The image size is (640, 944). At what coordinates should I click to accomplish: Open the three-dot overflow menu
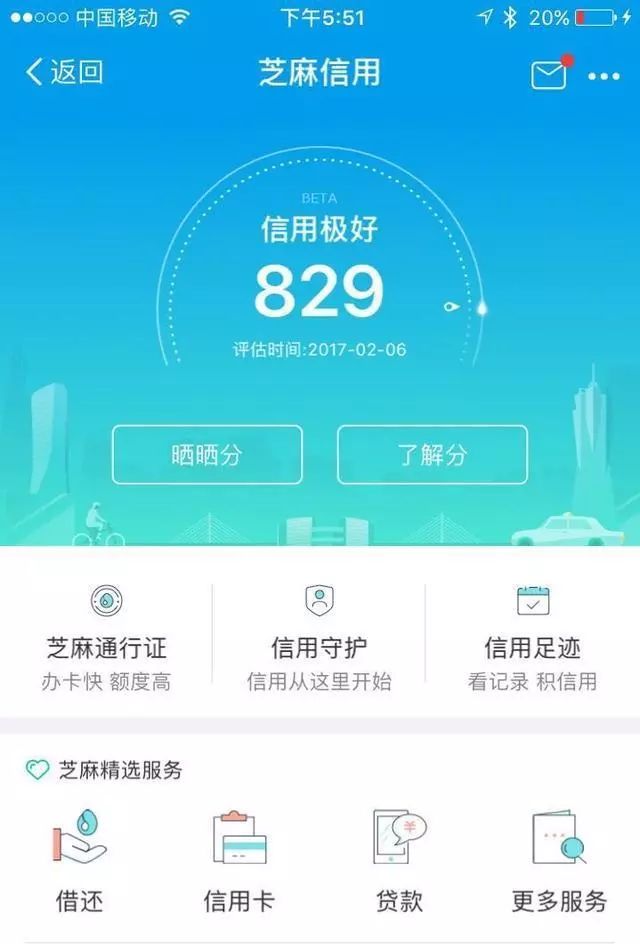(x=604, y=76)
